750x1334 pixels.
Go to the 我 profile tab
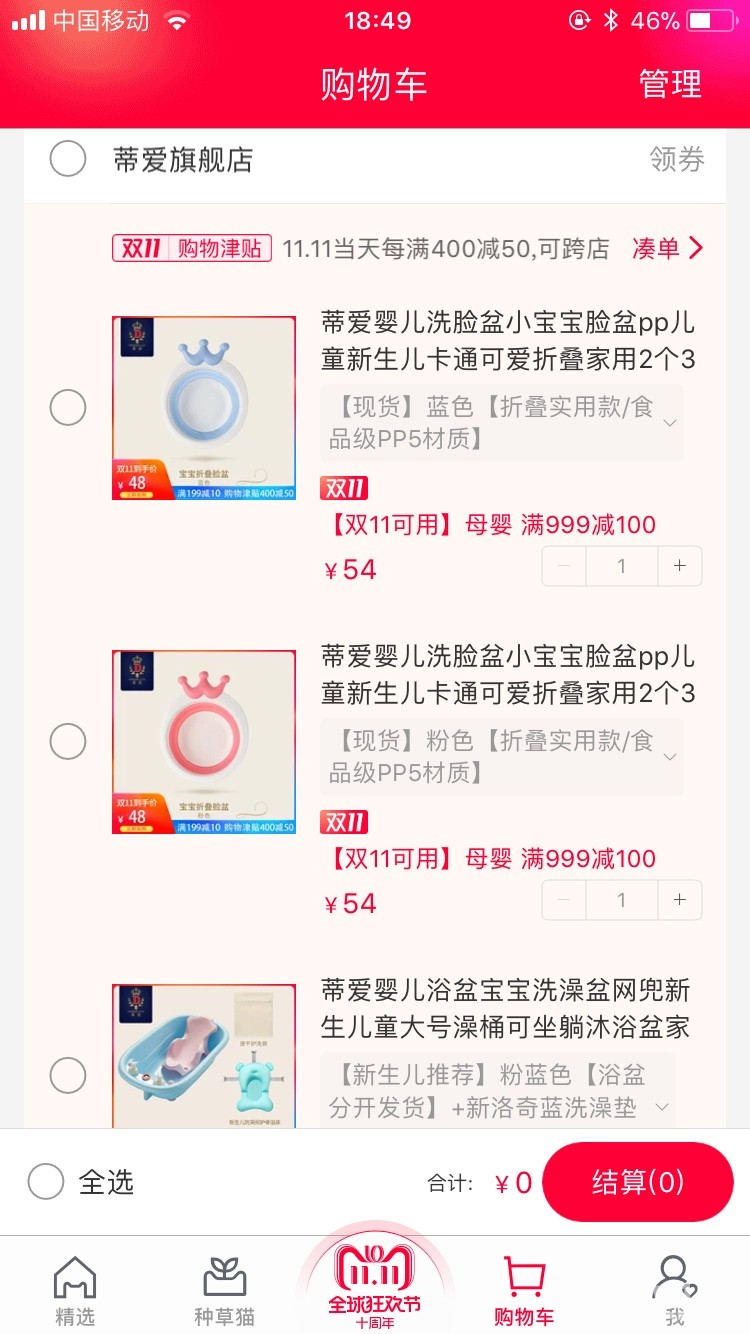point(674,1290)
